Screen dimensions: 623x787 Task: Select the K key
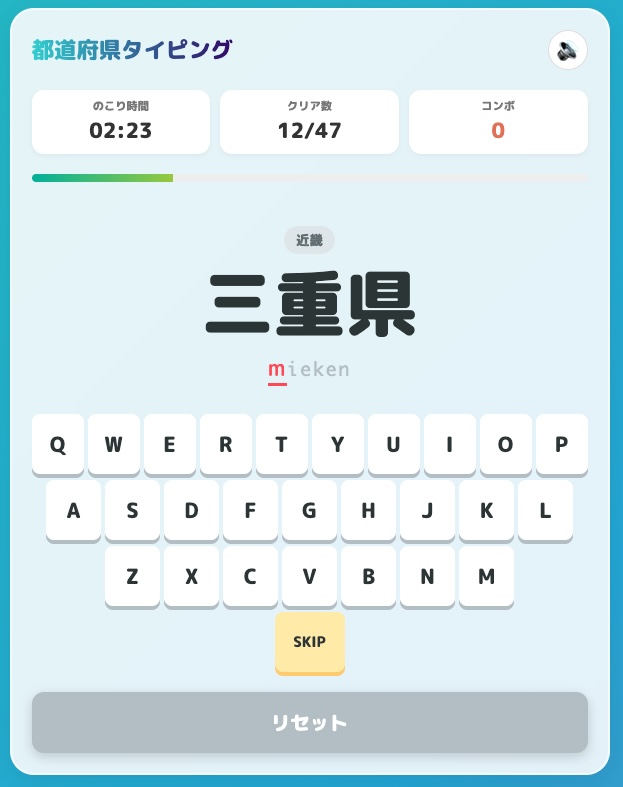[x=487, y=510]
